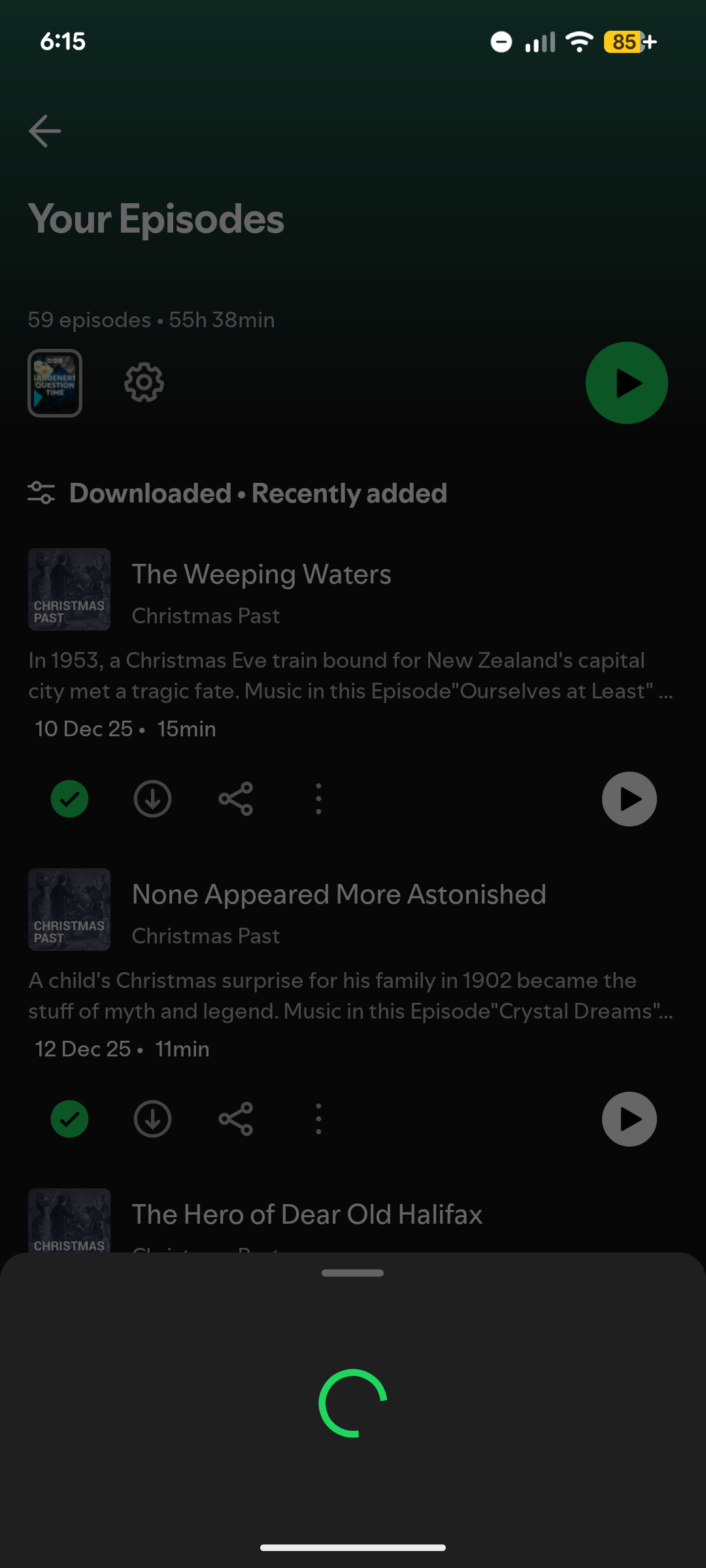
Task: Play all episodes with the big green button
Action: coord(626,382)
